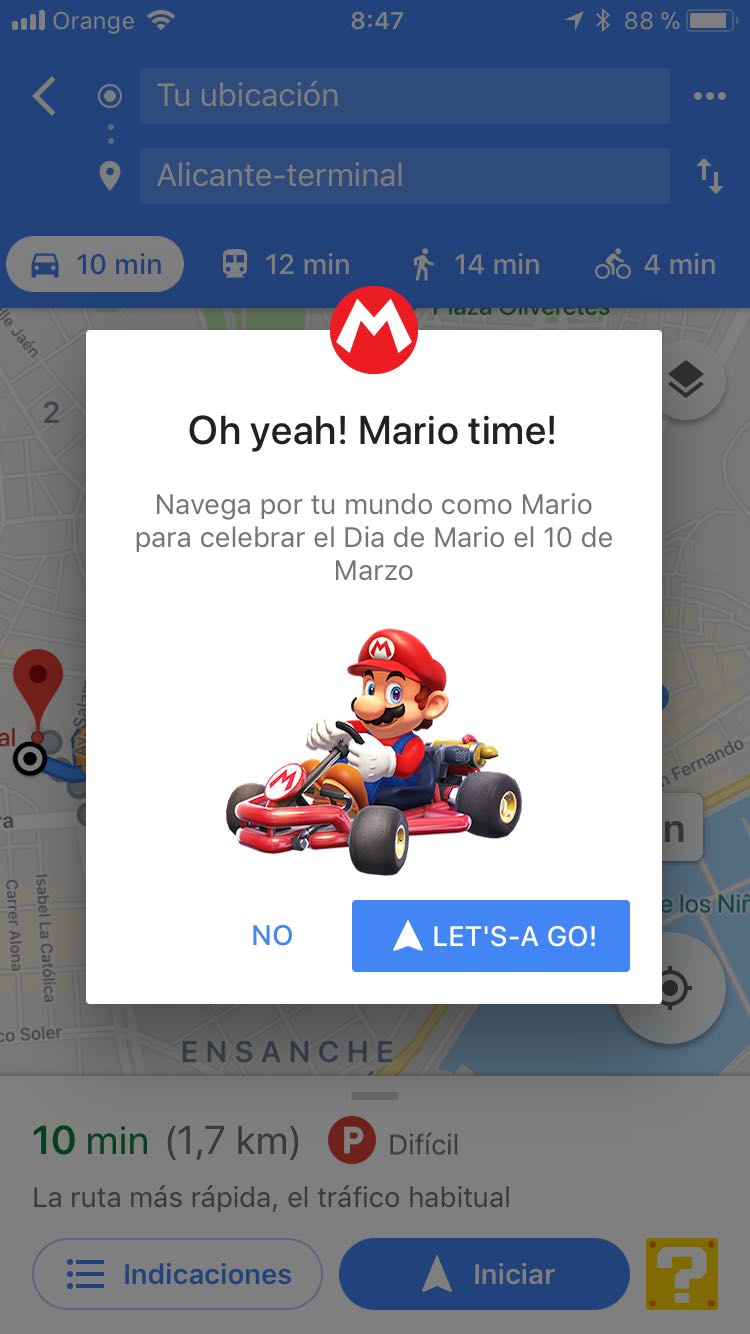The image size is (750, 1334).
Task: Switch to public transit 12 min
Action: 286,265
